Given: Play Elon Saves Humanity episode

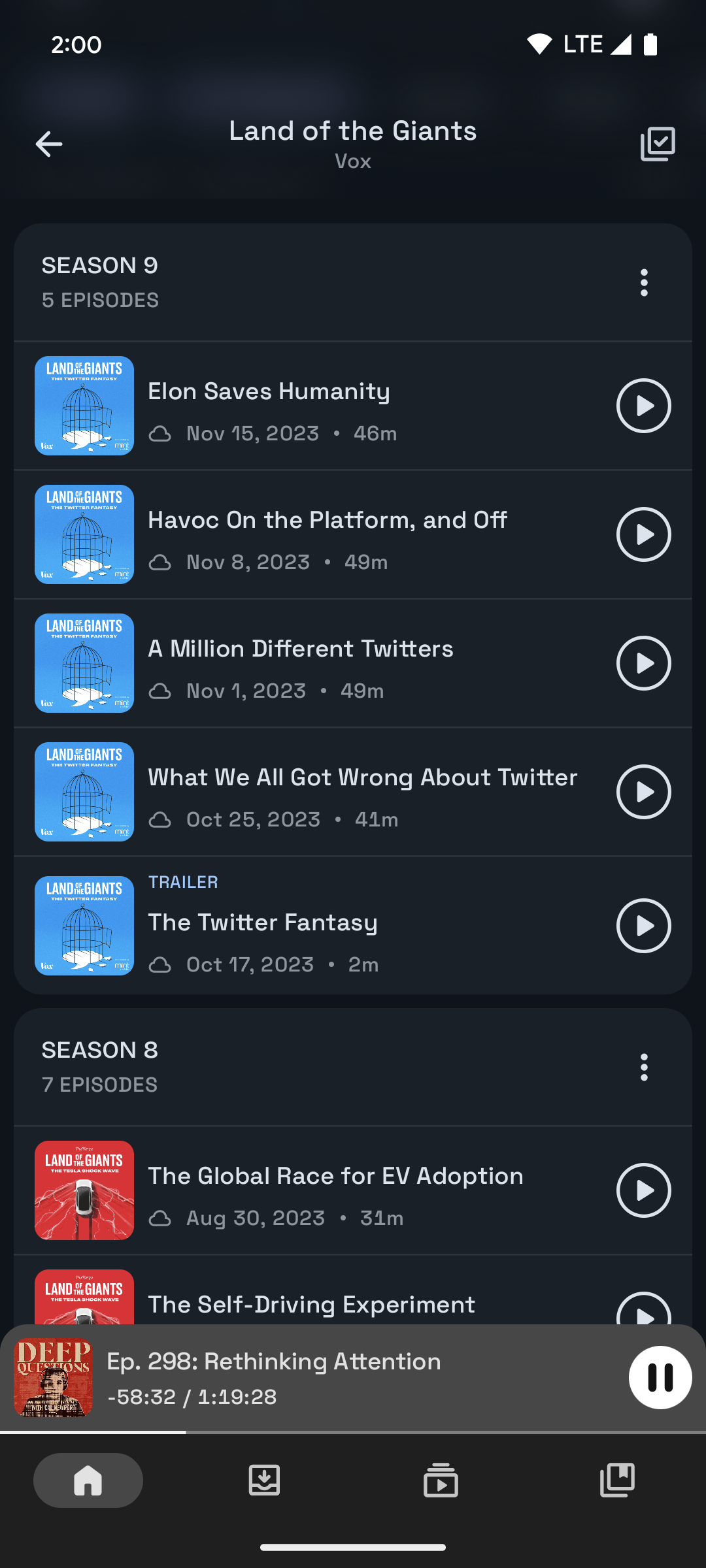Looking at the screenshot, I should click(644, 406).
